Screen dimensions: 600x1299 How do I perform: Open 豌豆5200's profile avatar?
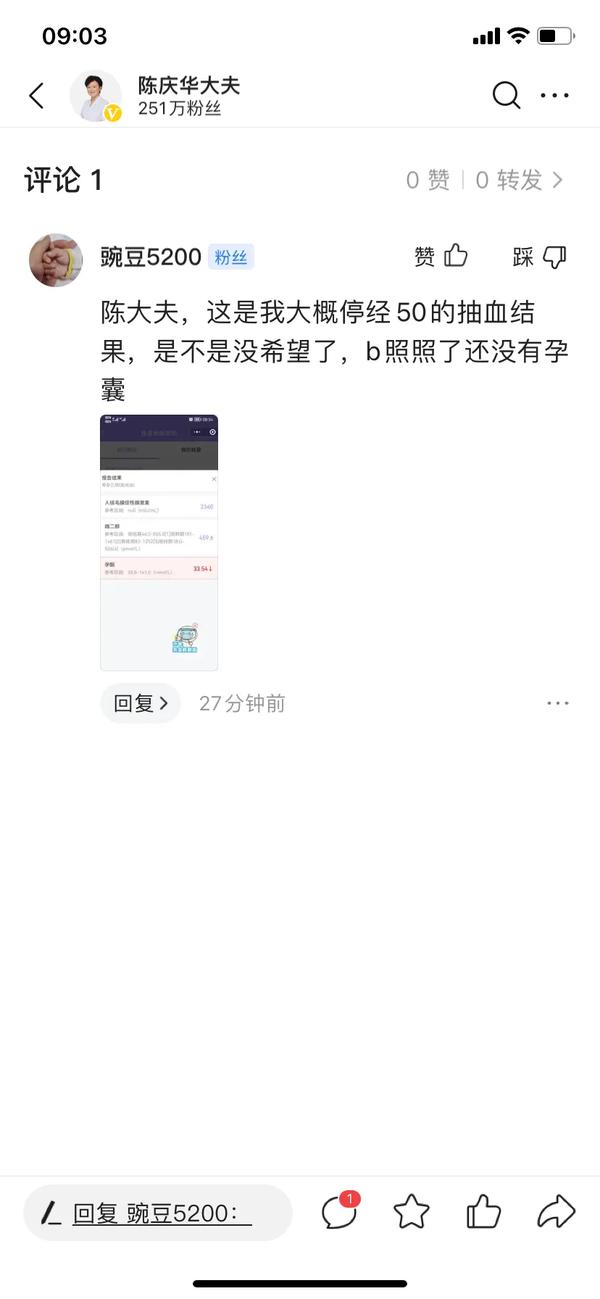coord(56,260)
